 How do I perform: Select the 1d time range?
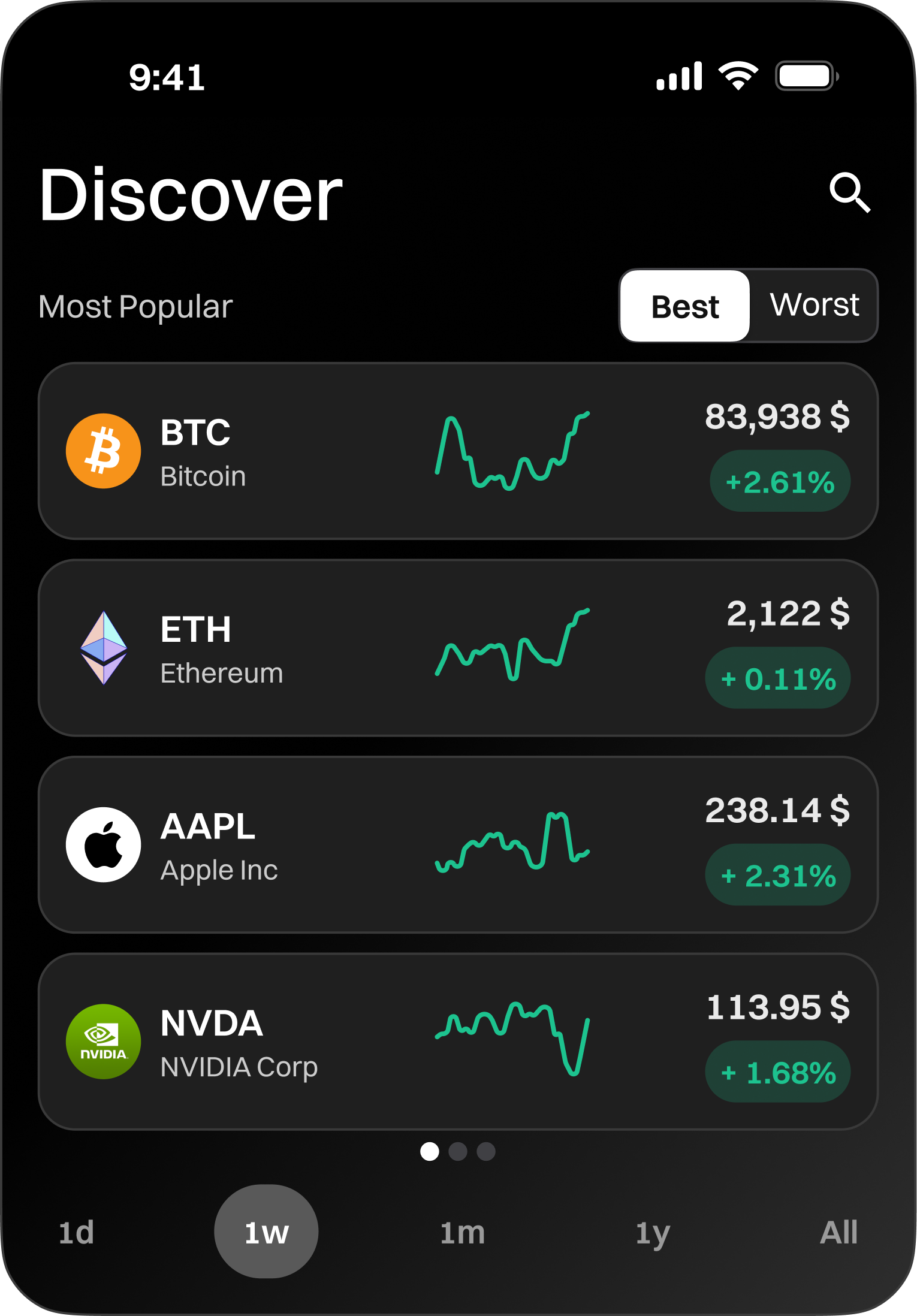point(77,1233)
